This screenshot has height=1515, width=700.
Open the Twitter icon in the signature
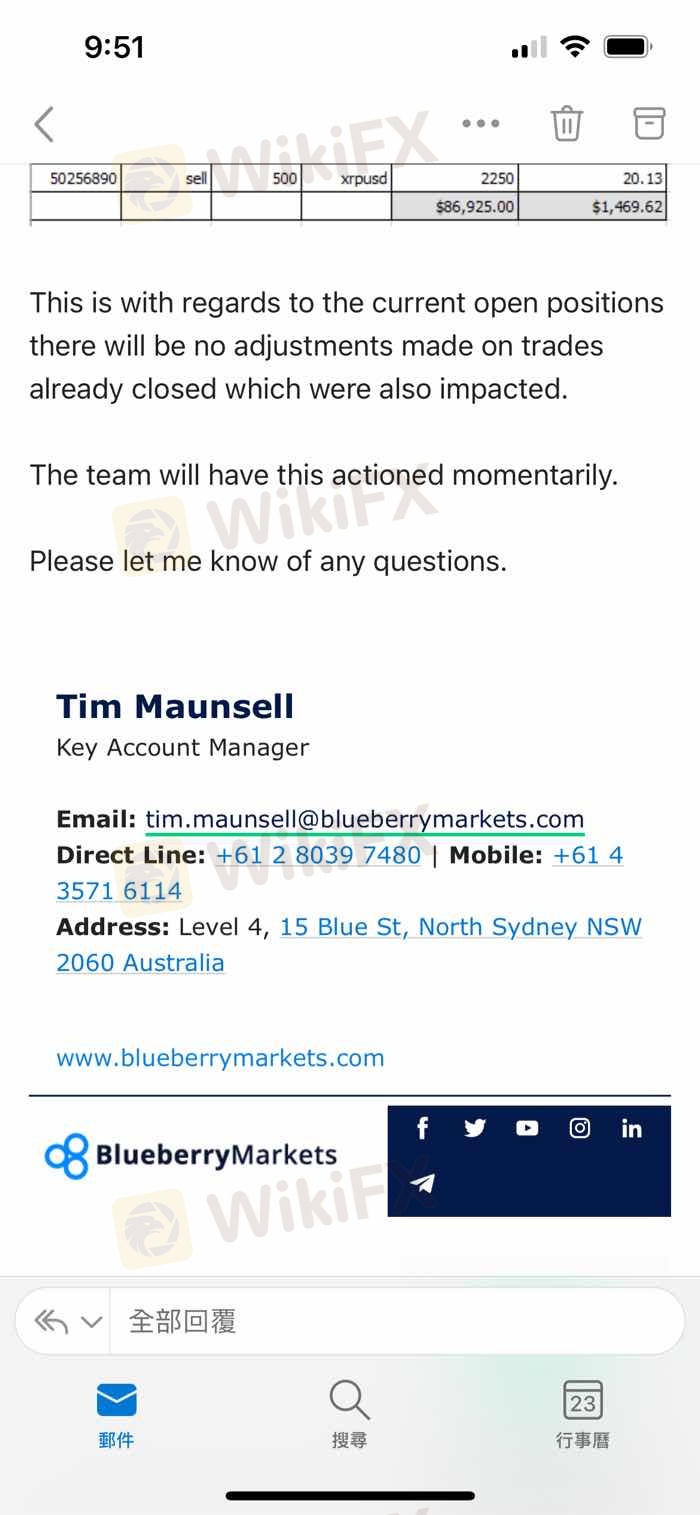click(x=475, y=1128)
